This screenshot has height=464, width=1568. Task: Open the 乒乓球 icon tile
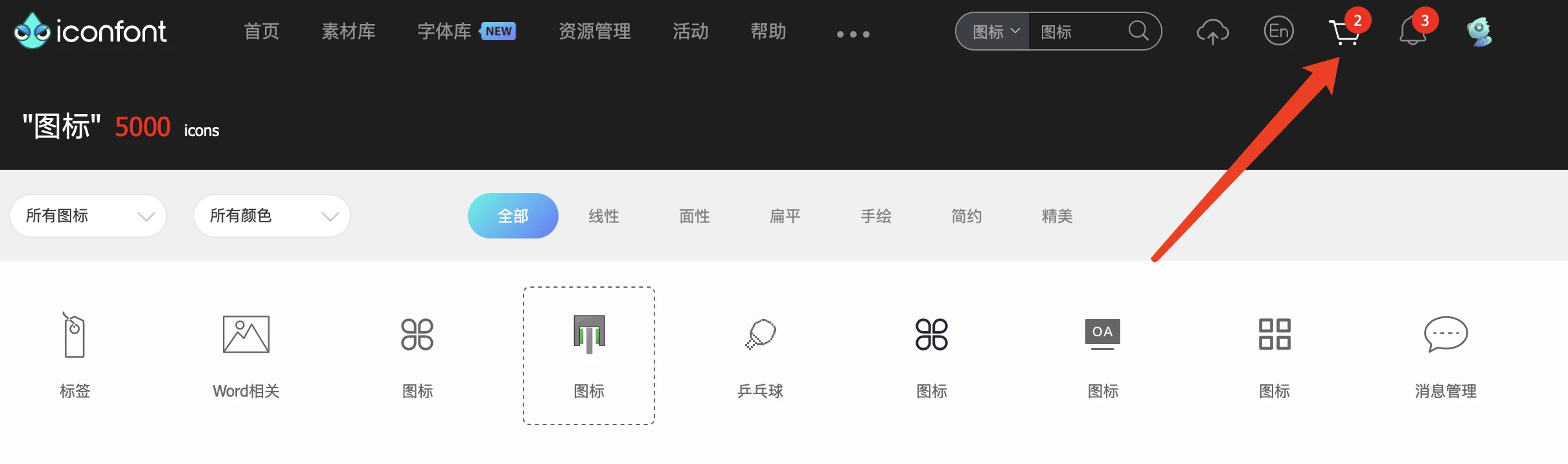pyautogui.click(x=761, y=353)
